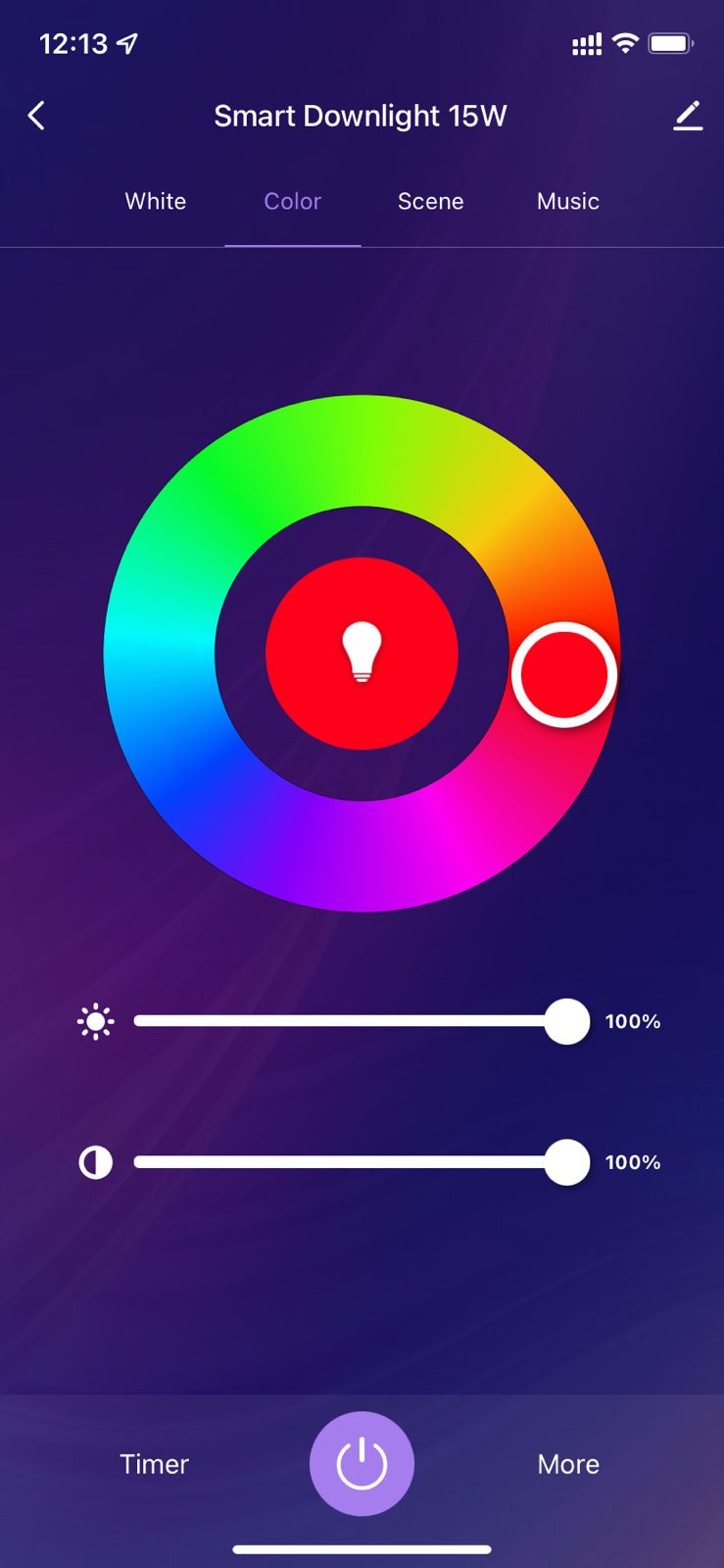This screenshot has width=724, height=1568.
Task: Tap the red bulb in the wheel center
Action: pyautogui.click(x=362, y=653)
